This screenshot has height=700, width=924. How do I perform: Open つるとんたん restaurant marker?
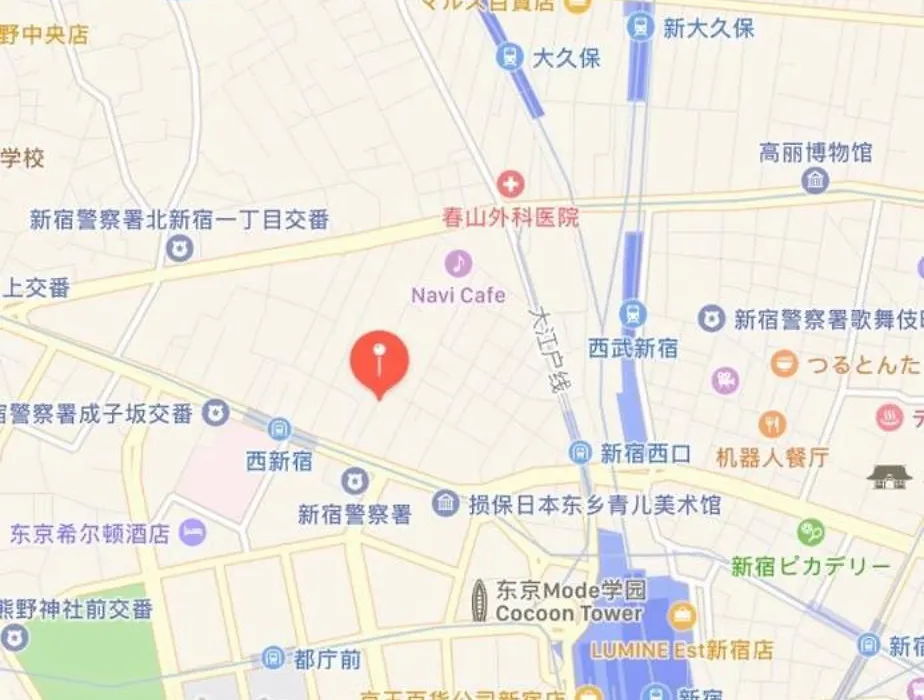tap(785, 363)
